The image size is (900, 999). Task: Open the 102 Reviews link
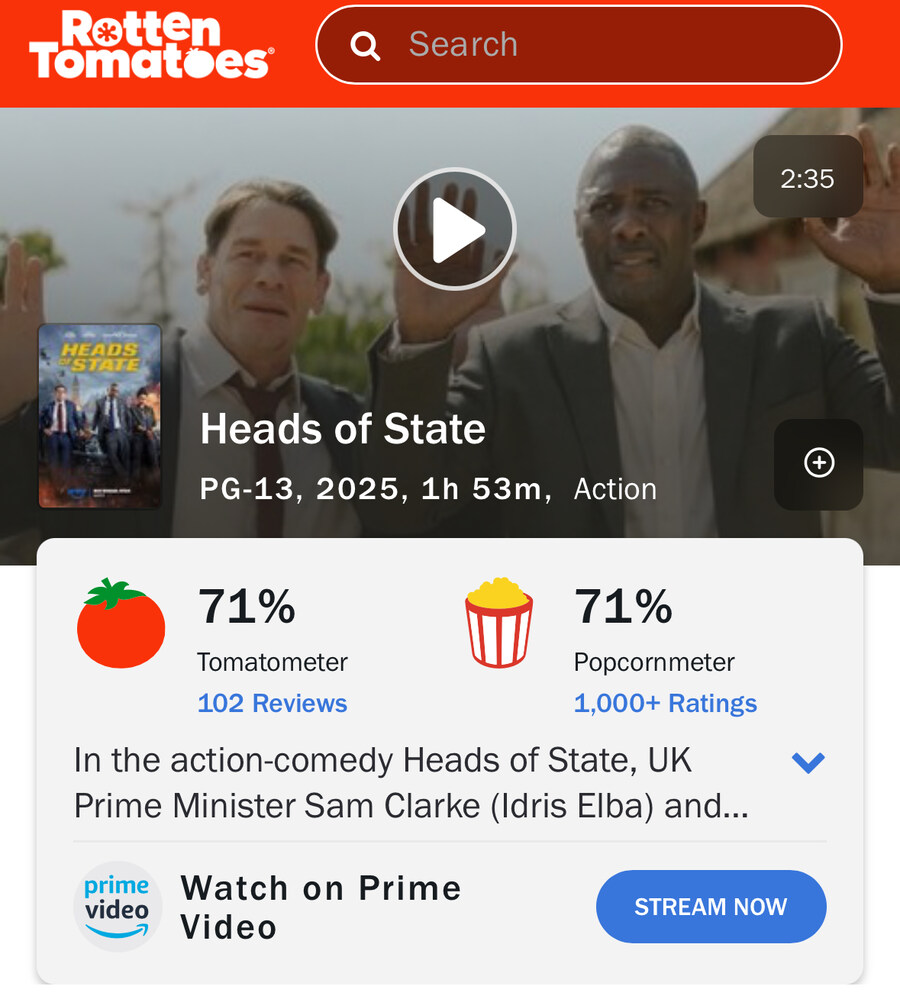point(272,703)
